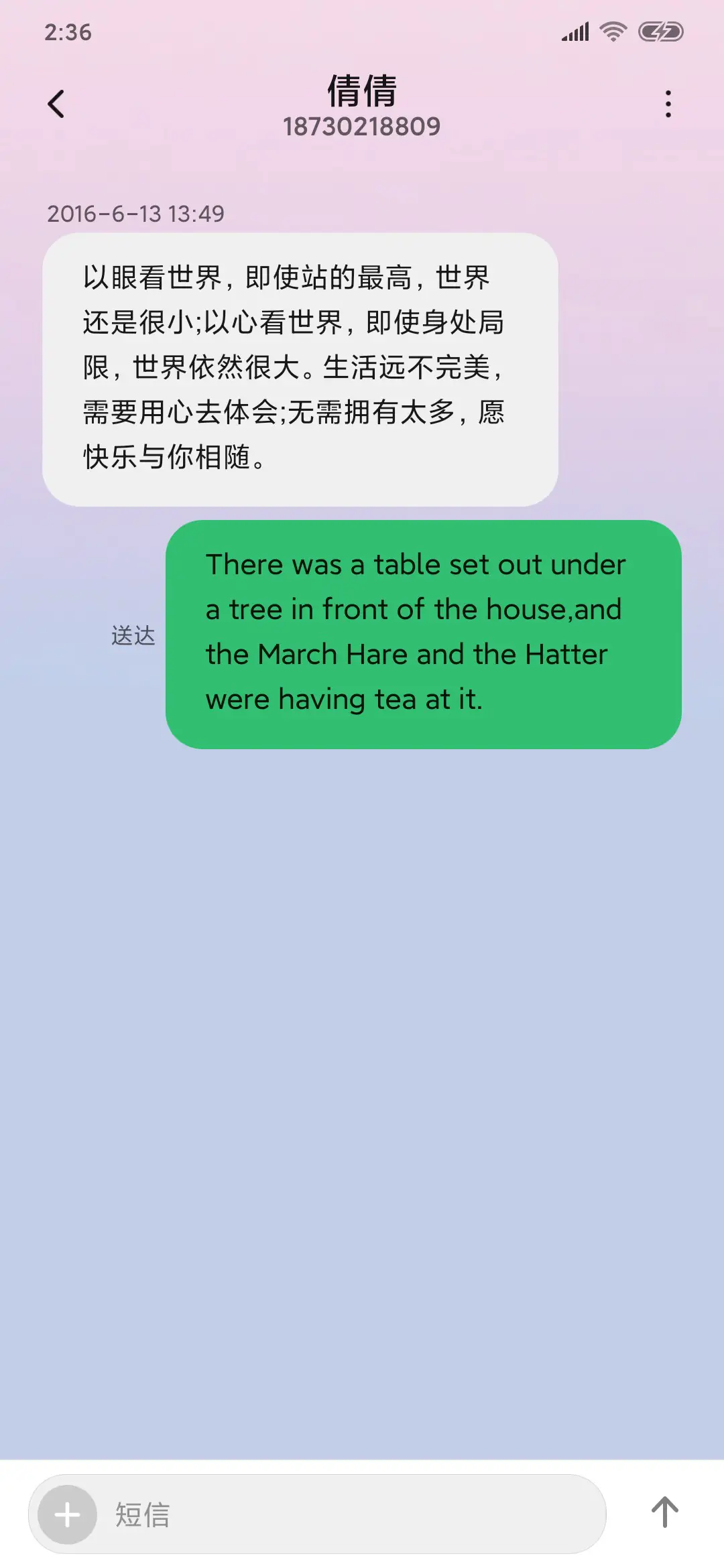The height and width of the screenshot is (1568, 724).
Task: Focus the 短信 message input field
Action: pyautogui.click(x=349, y=1514)
